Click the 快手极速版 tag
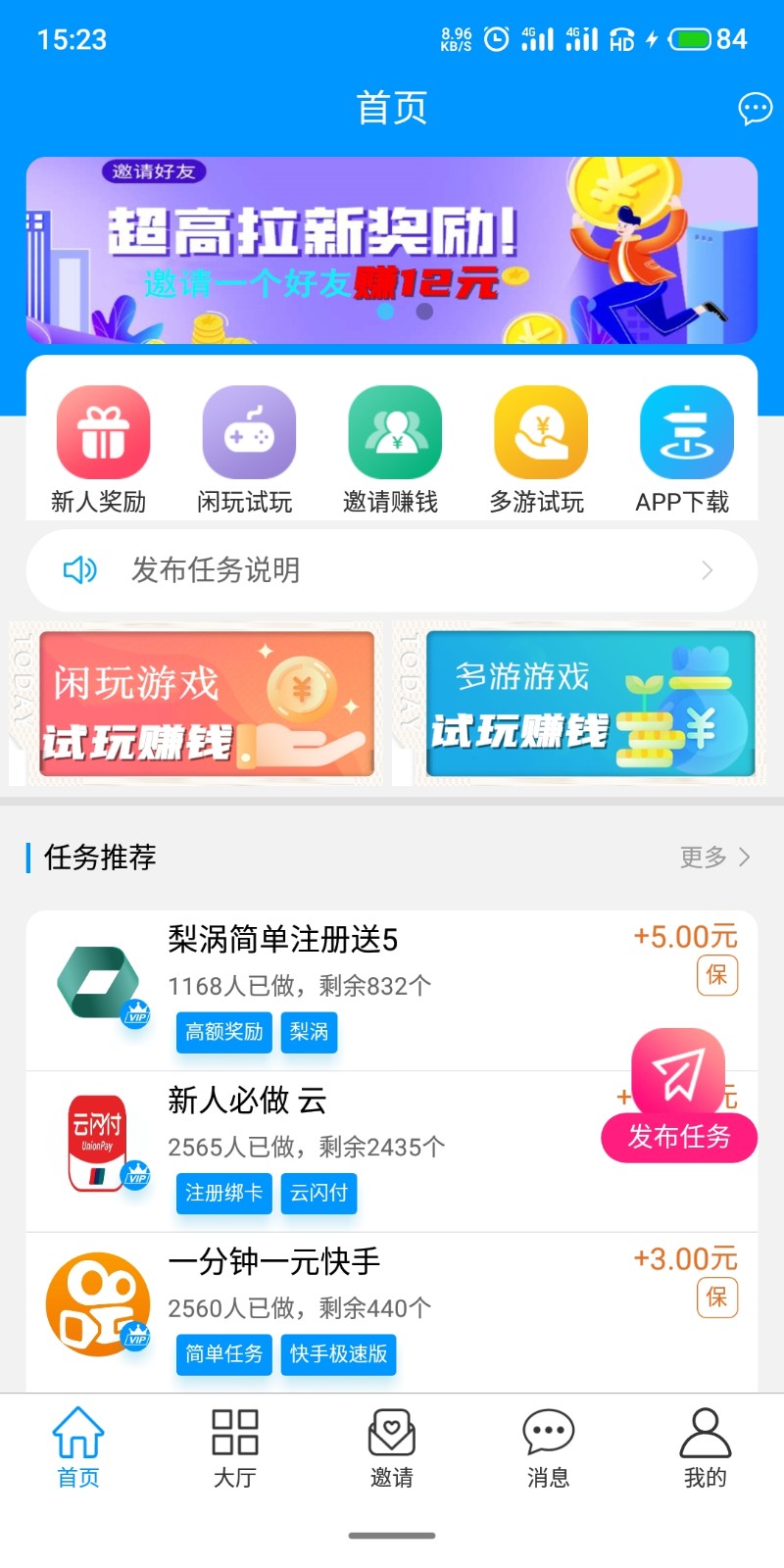784x1568 pixels. pos(338,1355)
